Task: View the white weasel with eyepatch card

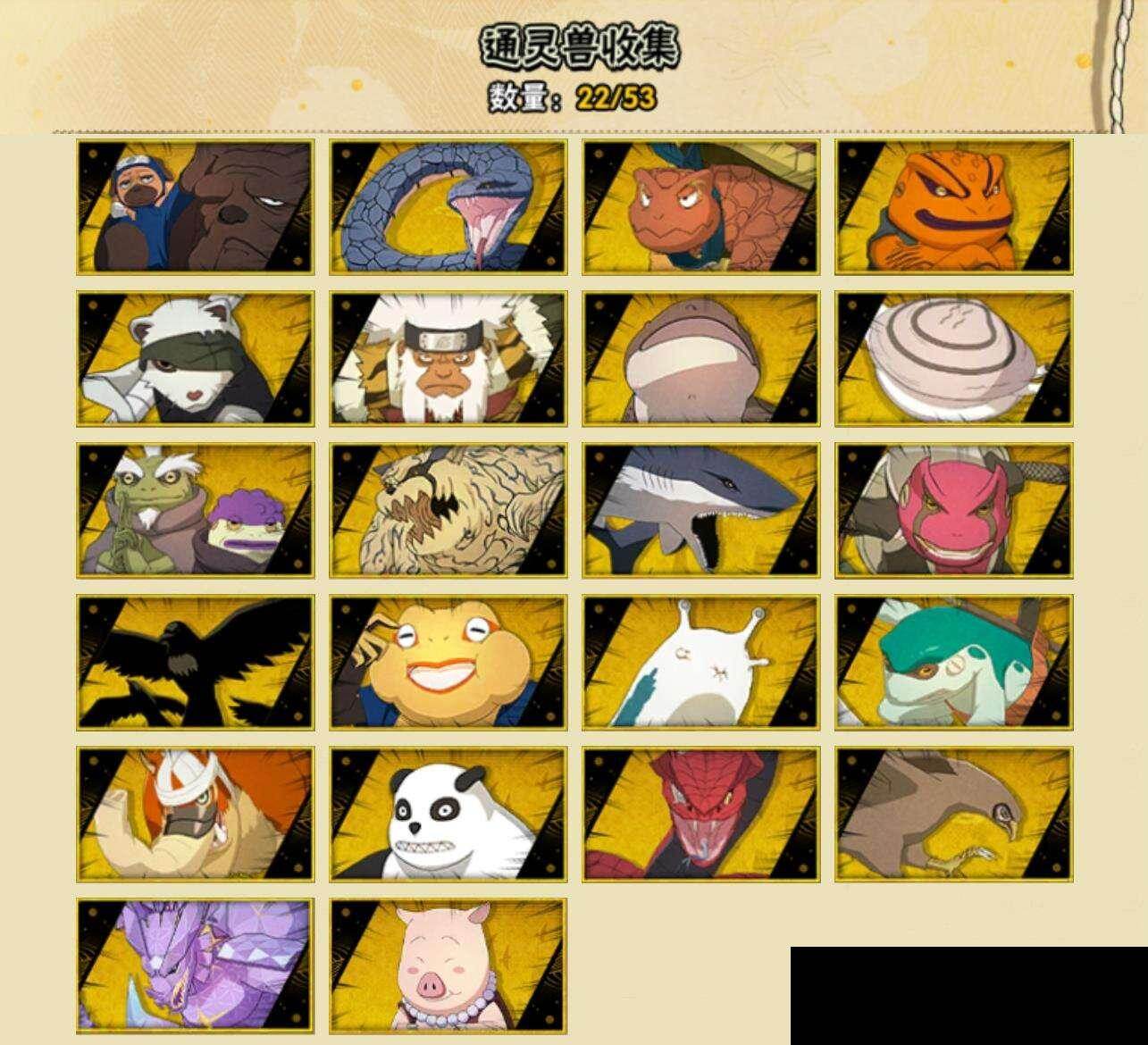Action: coord(195,358)
